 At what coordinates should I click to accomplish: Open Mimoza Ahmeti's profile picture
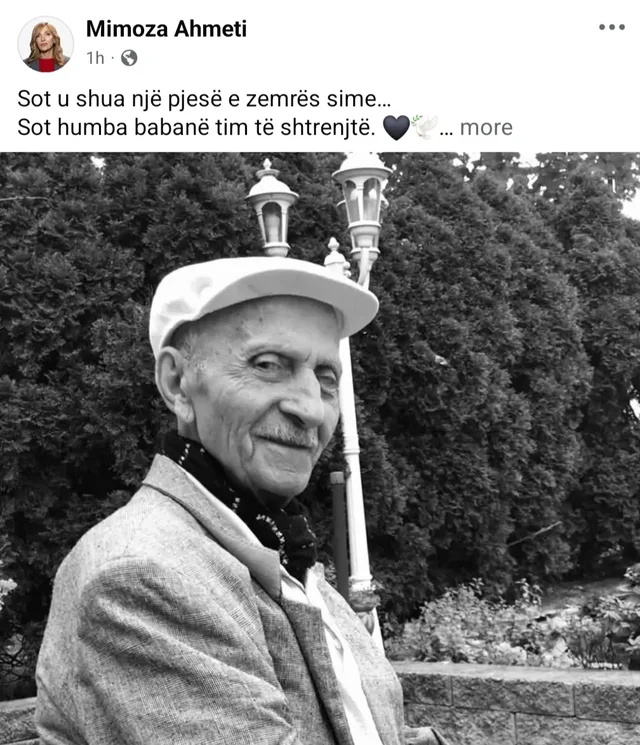tap(46, 44)
